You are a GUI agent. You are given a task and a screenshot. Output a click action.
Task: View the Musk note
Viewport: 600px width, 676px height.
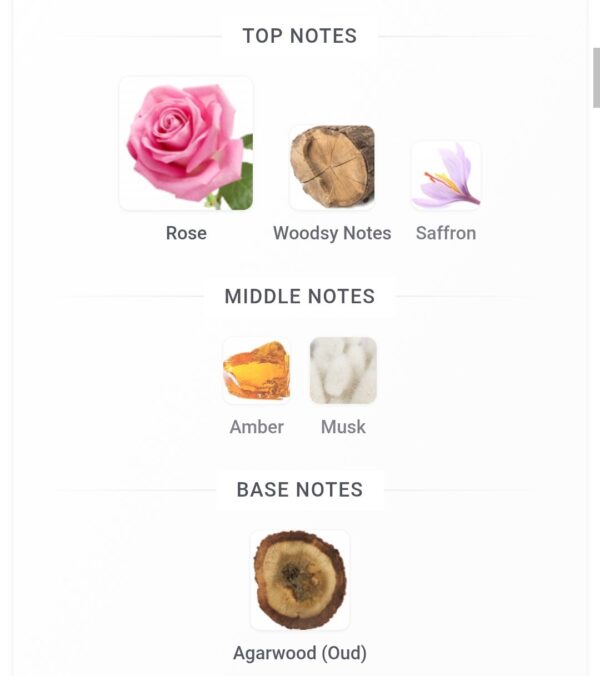343,371
